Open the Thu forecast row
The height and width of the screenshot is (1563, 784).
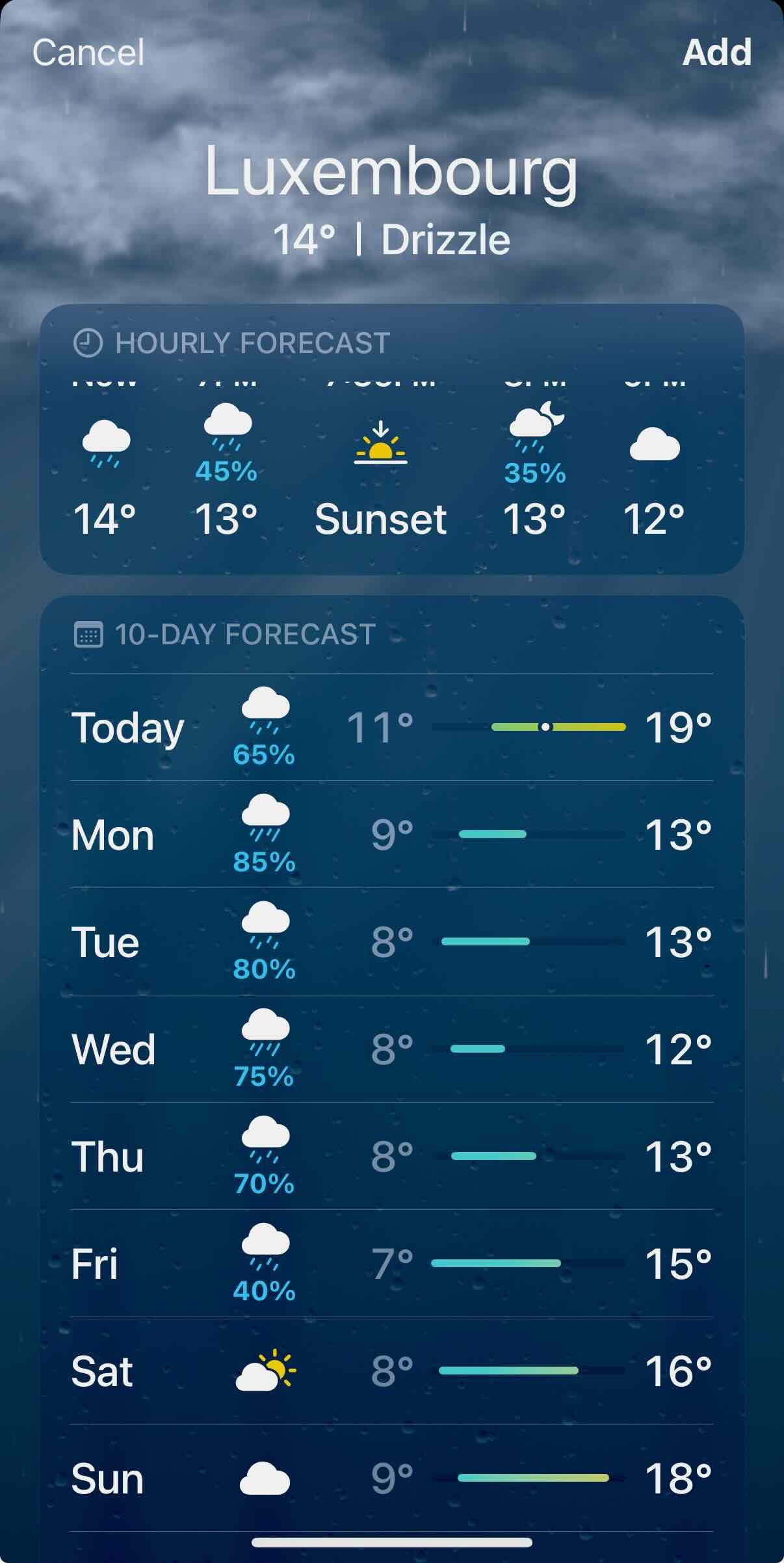(391, 1157)
